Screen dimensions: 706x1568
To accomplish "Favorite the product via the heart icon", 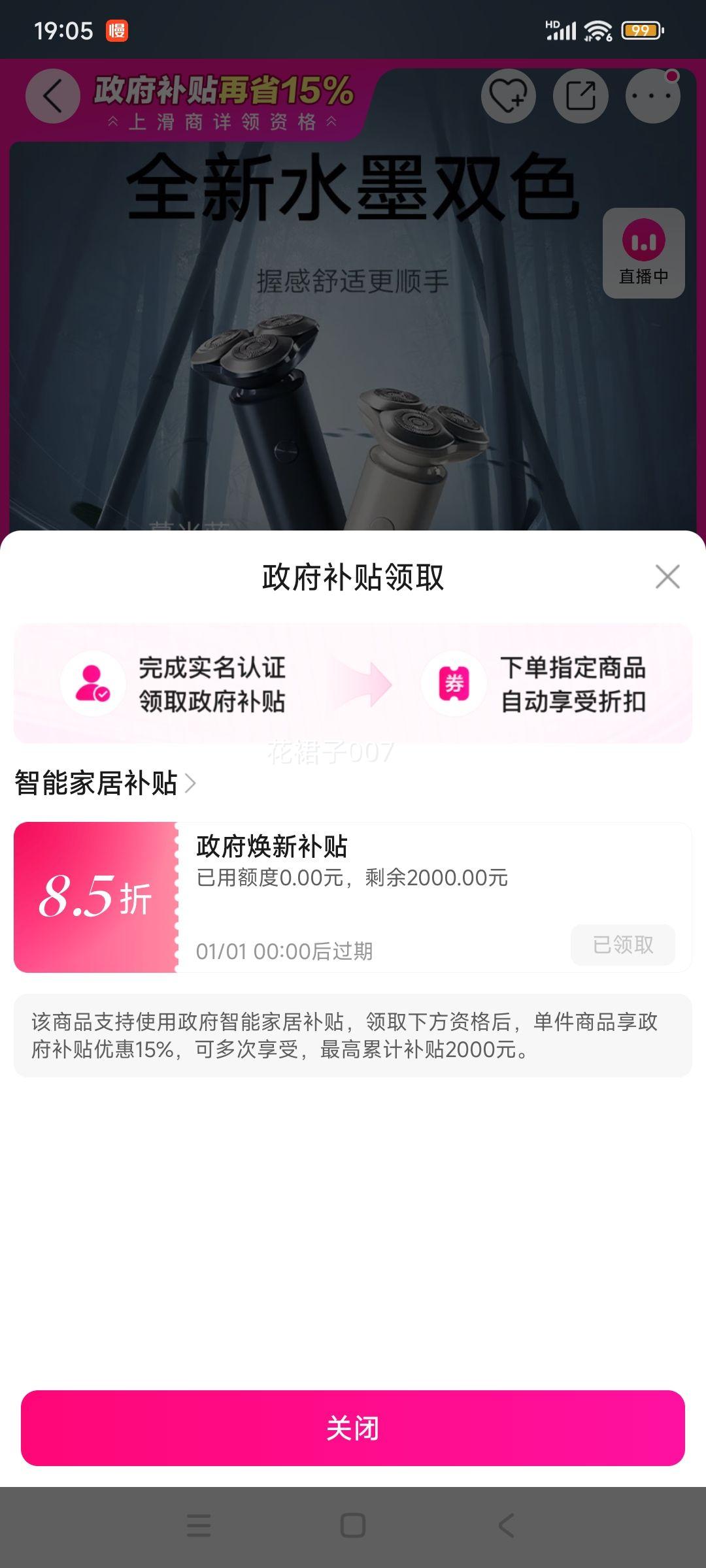I will click(509, 96).
